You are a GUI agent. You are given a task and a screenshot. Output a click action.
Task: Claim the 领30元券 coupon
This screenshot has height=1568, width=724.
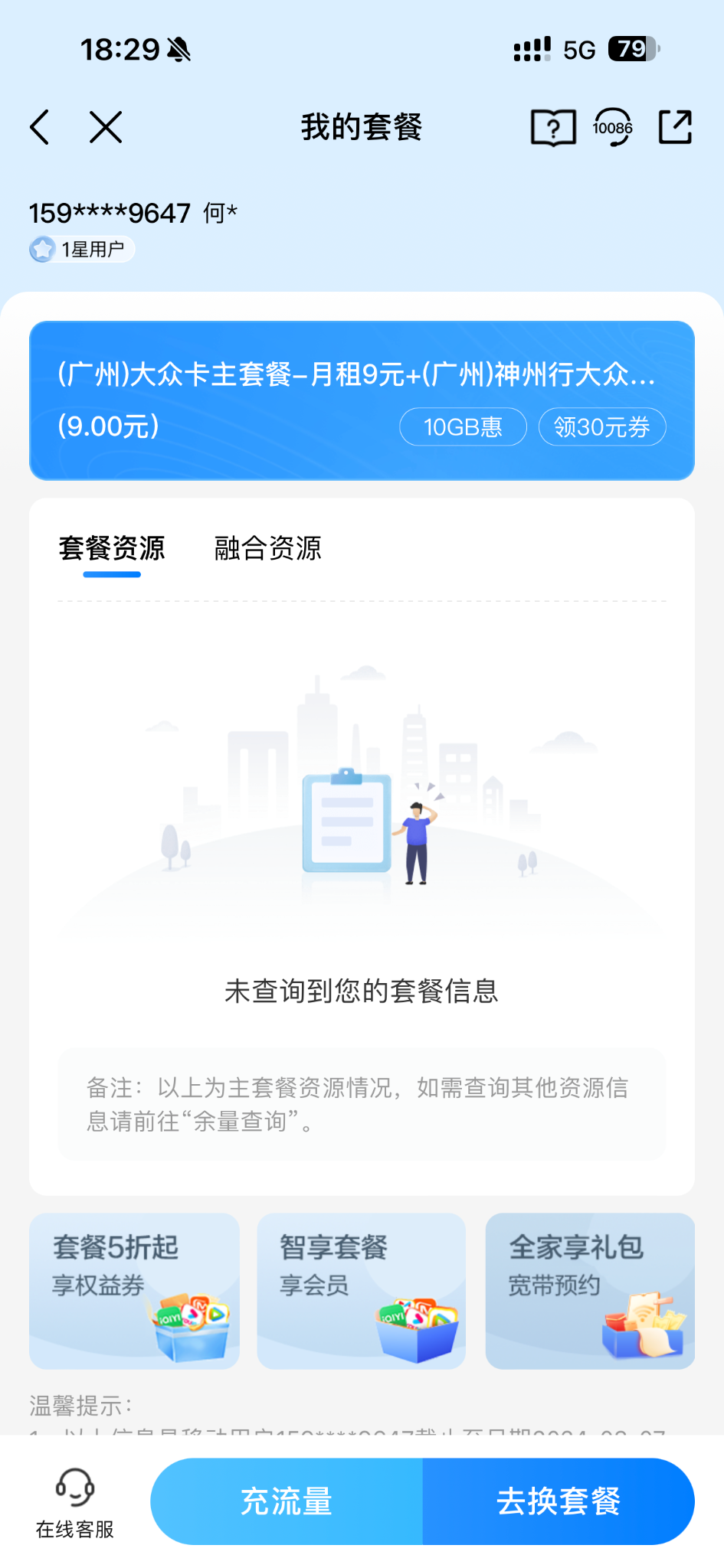point(601,426)
